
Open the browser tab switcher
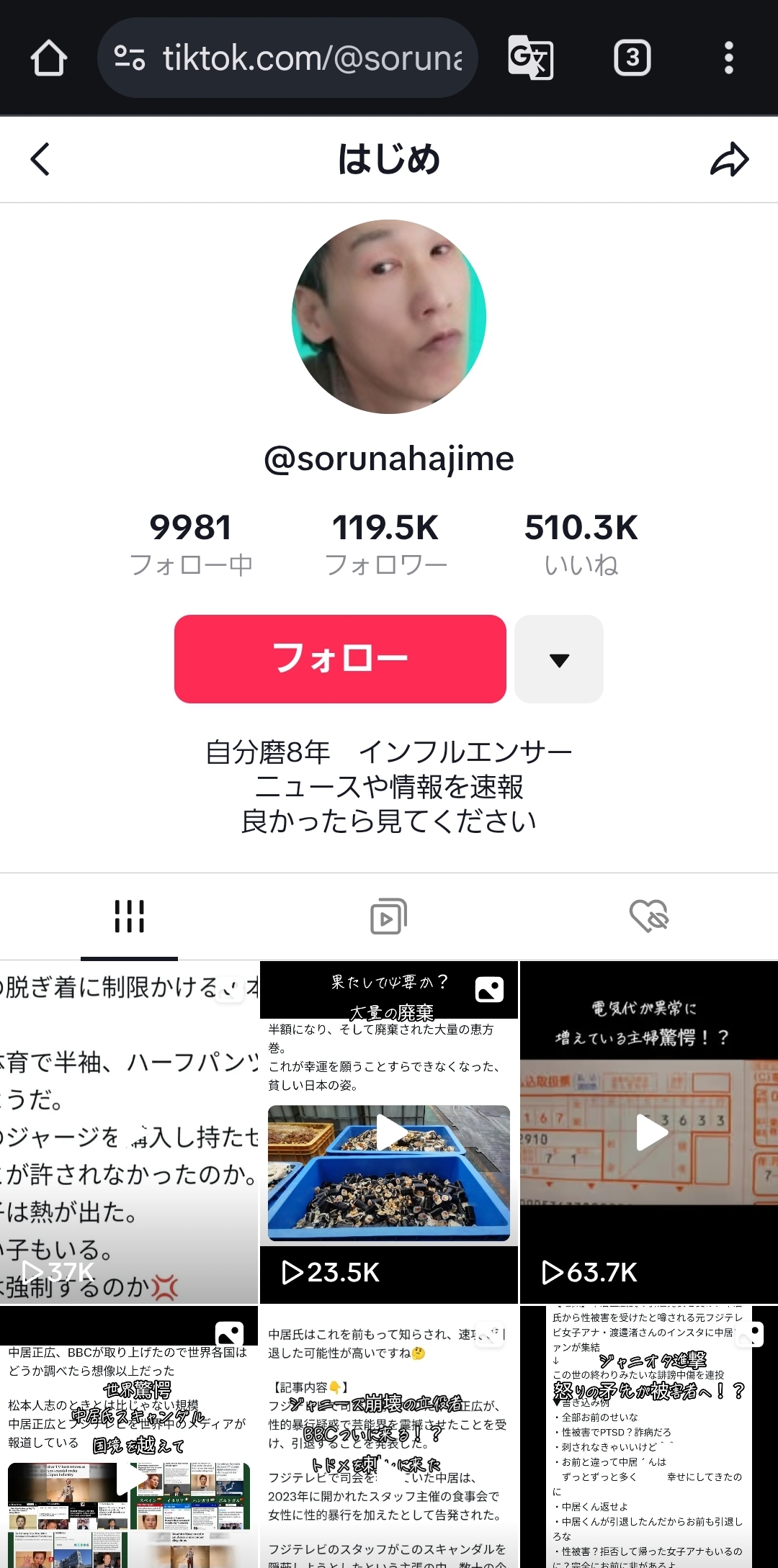[632, 58]
